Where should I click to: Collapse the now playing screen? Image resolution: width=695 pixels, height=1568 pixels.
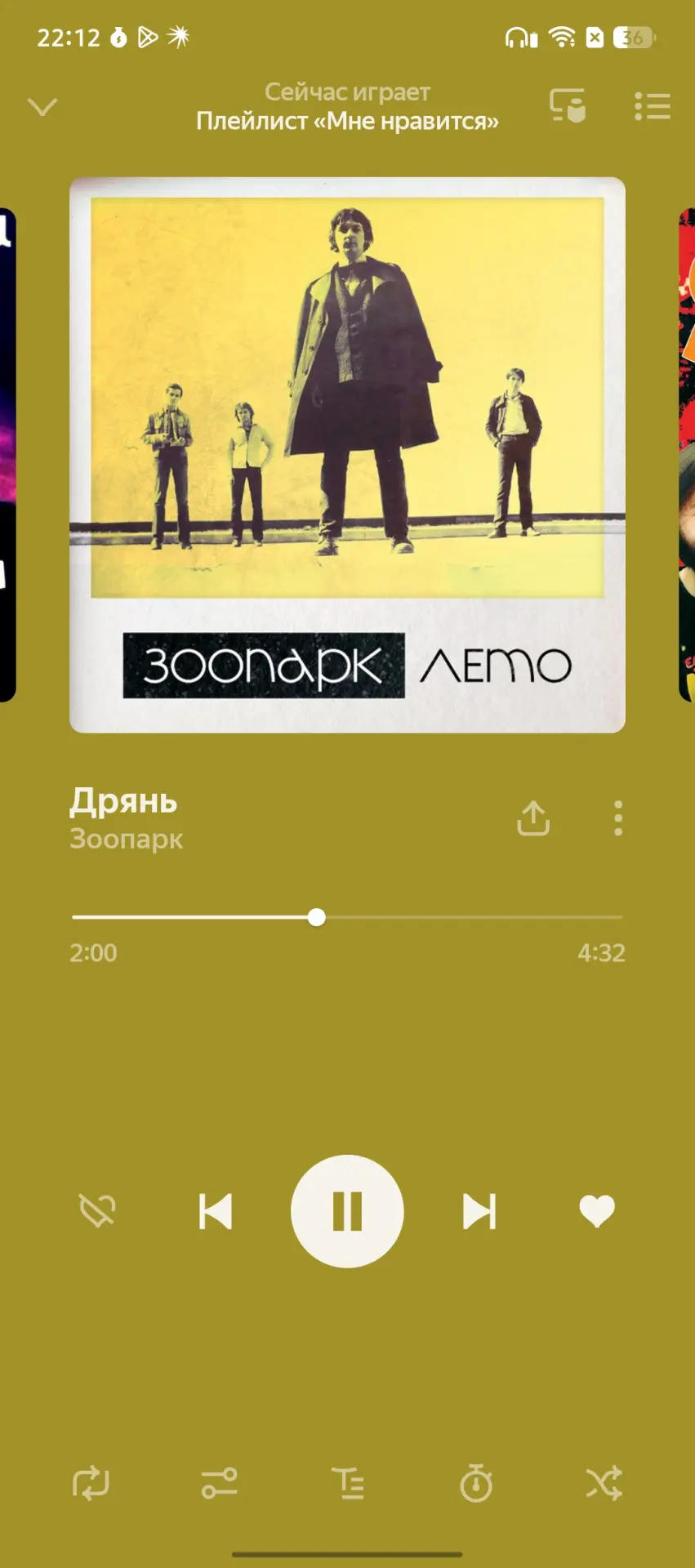42,107
